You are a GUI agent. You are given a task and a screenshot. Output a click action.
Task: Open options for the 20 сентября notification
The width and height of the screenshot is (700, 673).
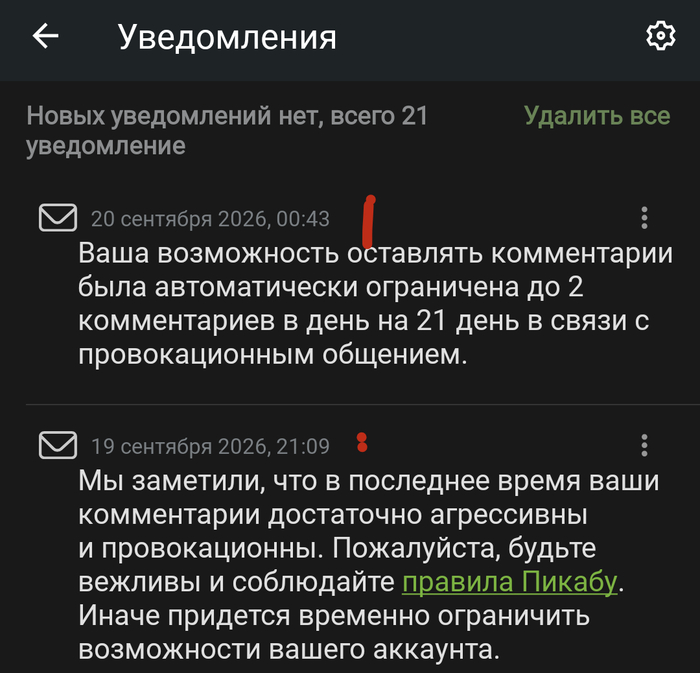(644, 218)
